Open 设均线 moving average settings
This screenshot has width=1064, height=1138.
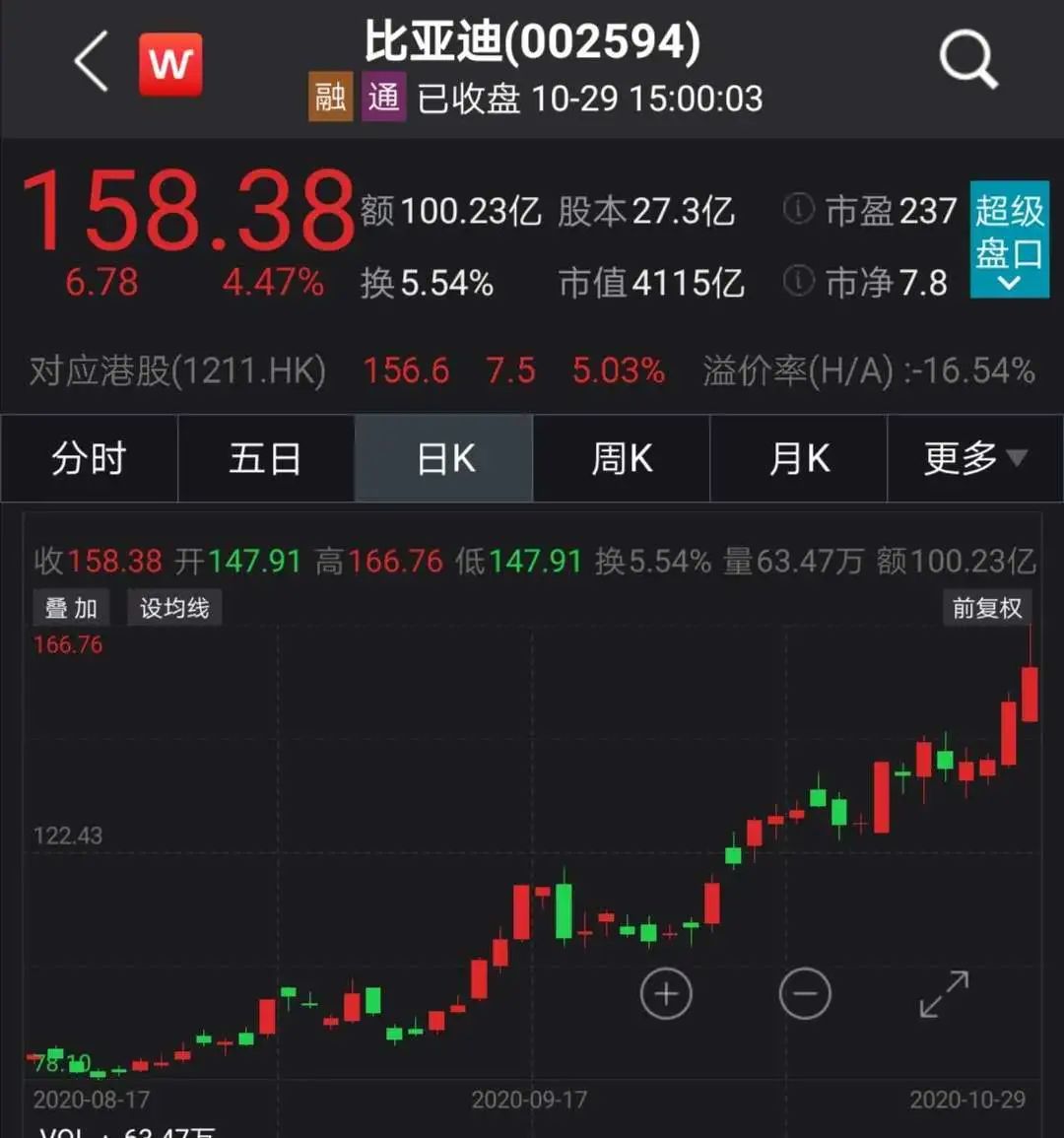pos(174,608)
